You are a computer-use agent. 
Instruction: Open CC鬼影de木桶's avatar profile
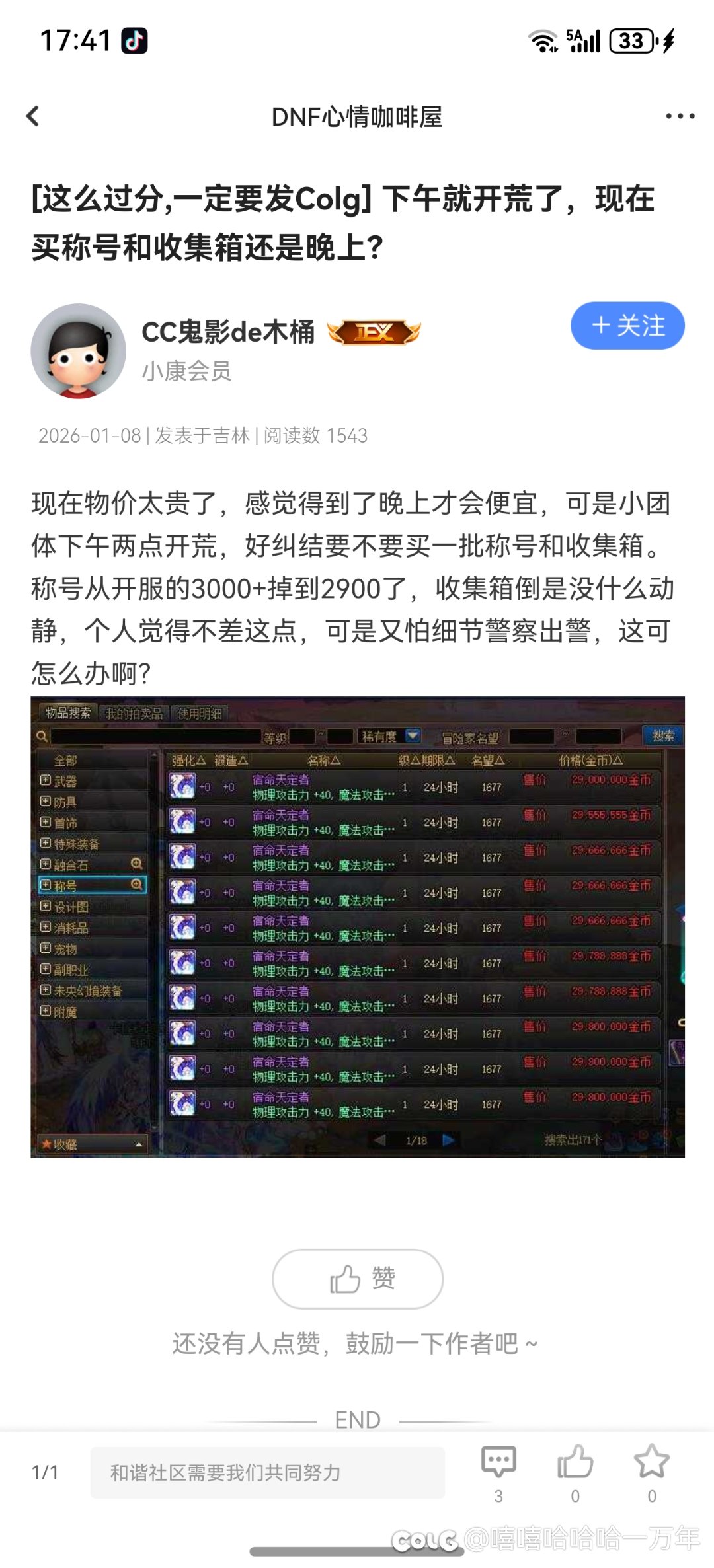coord(78,351)
